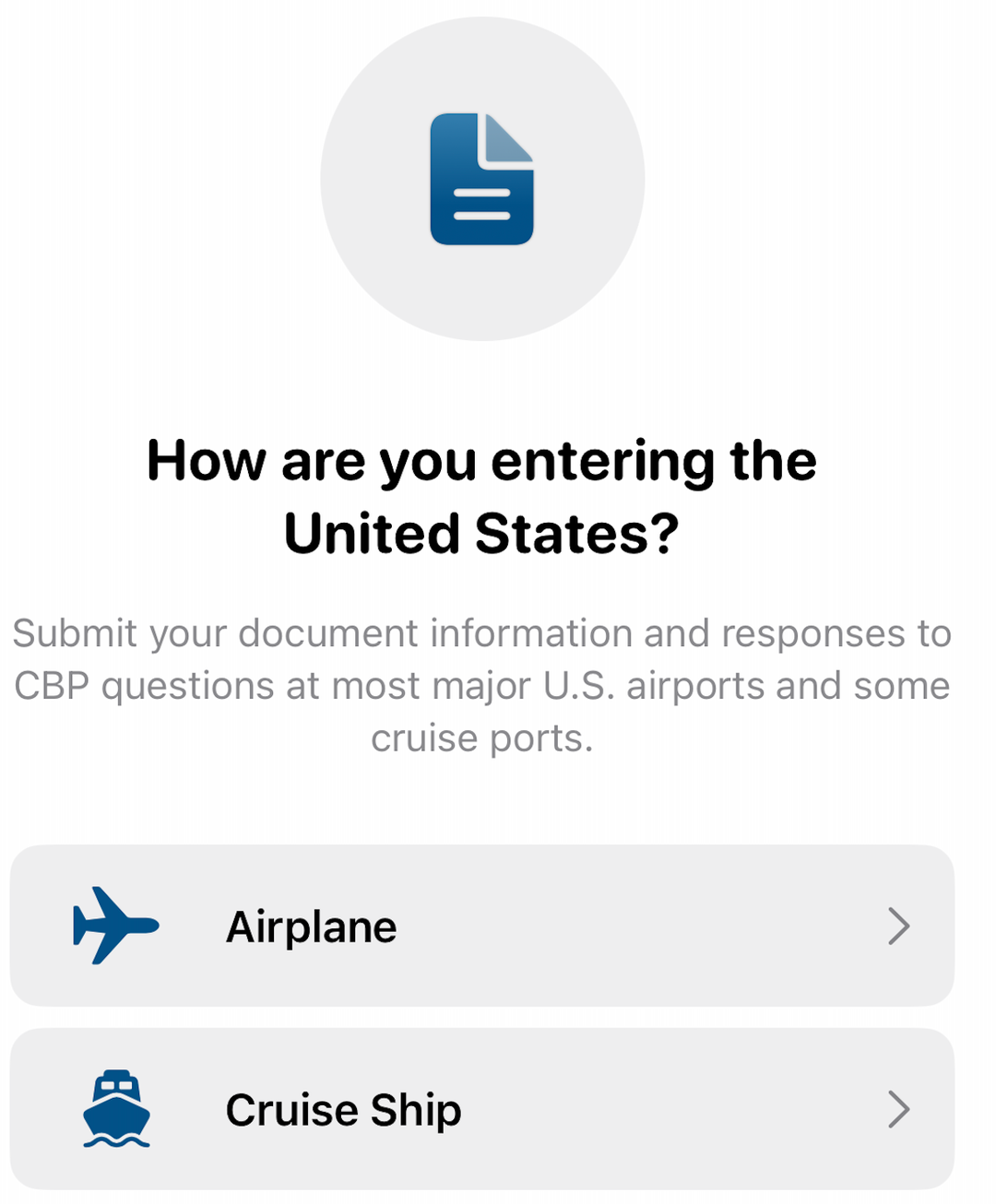
Task: Tap the document glyph inside the circle
Action: [x=481, y=178]
